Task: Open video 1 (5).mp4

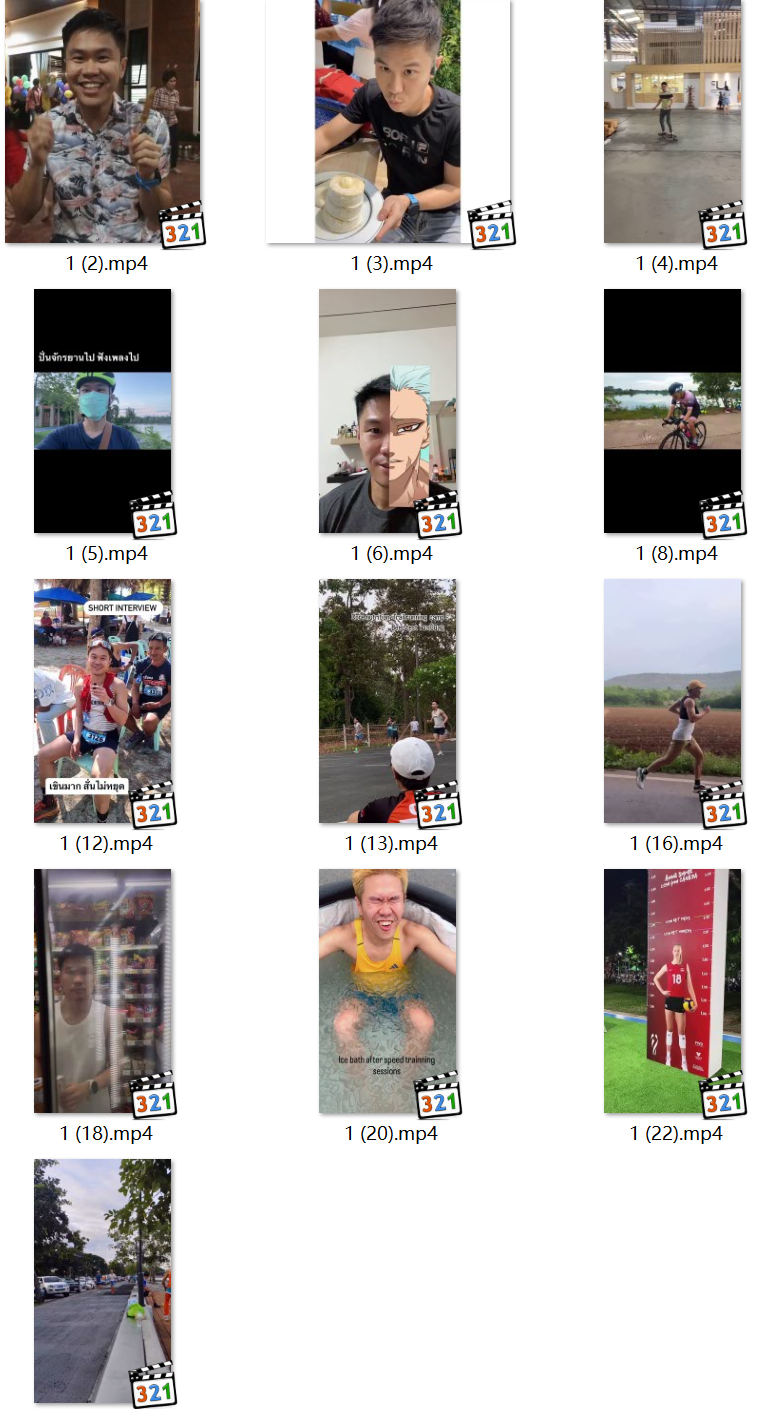Action: coord(103,411)
